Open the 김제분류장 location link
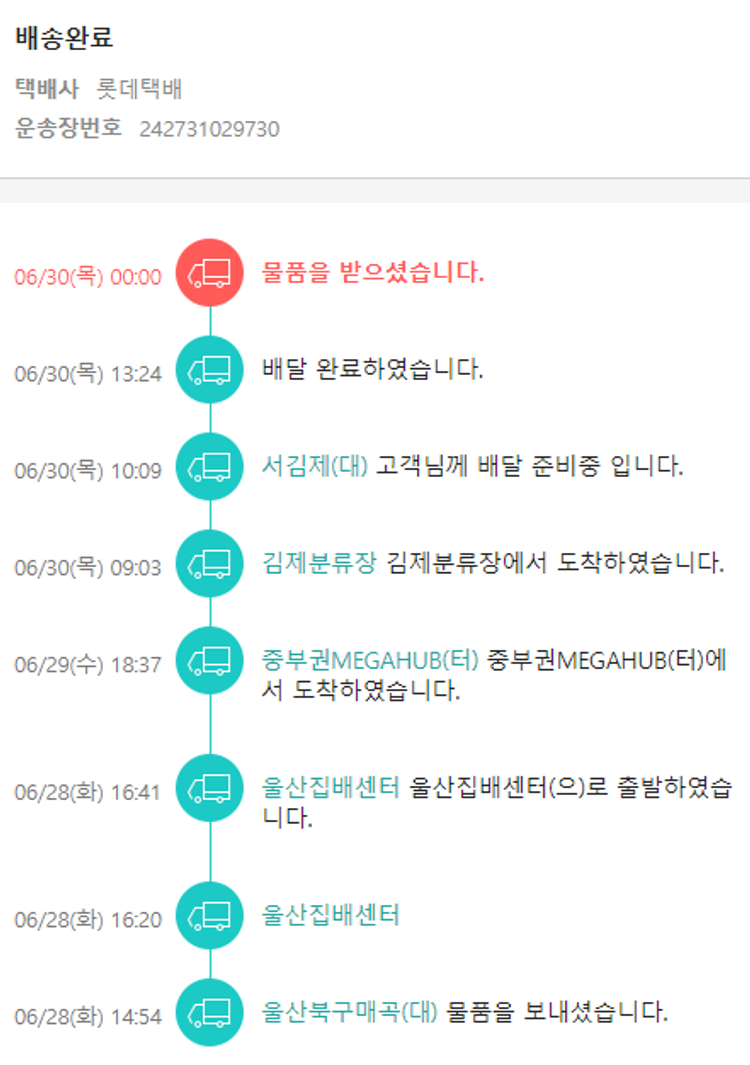The image size is (750, 1065). click(x=319, y=563)
